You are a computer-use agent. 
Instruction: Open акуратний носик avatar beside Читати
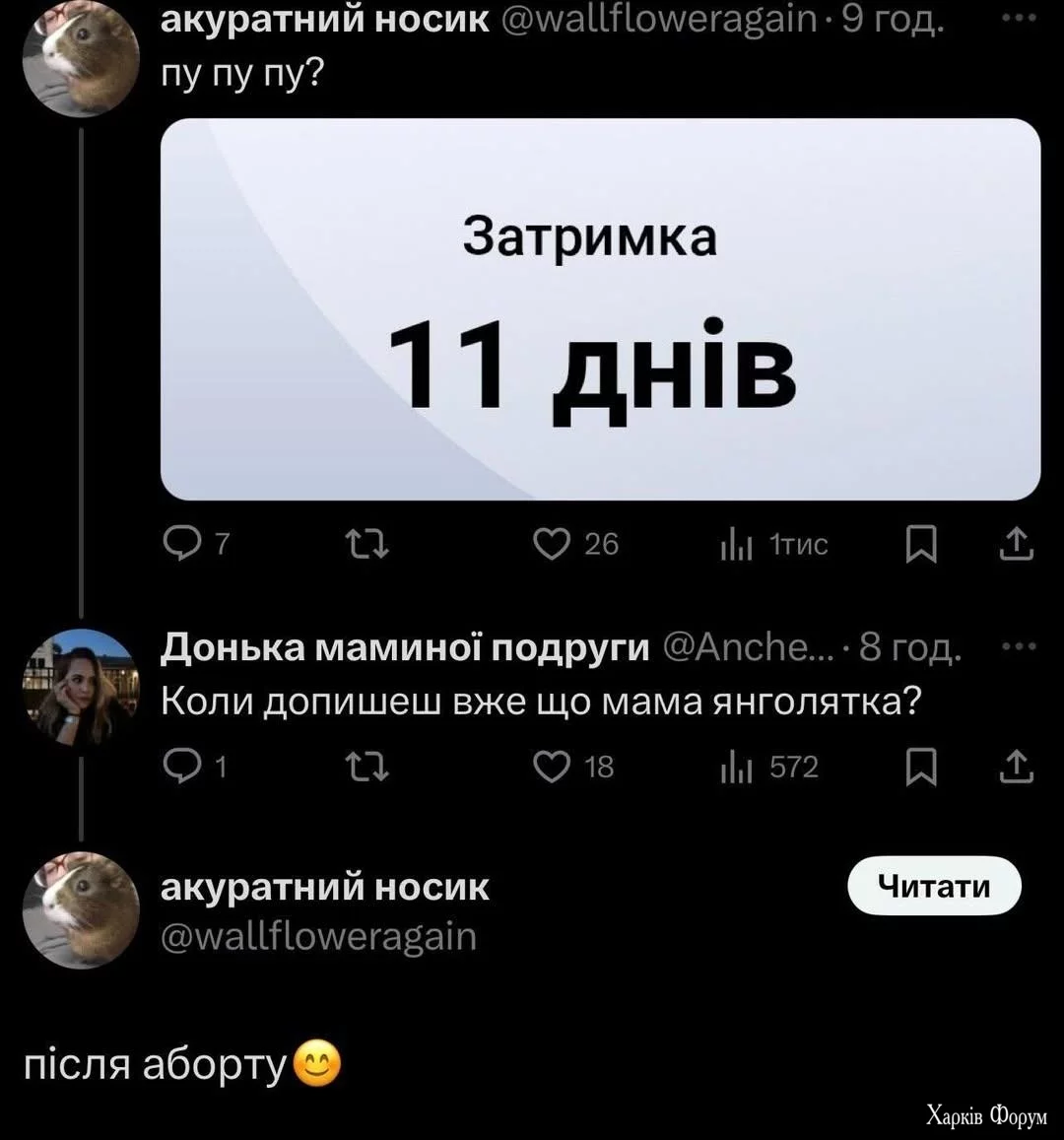tap(79, 908)
